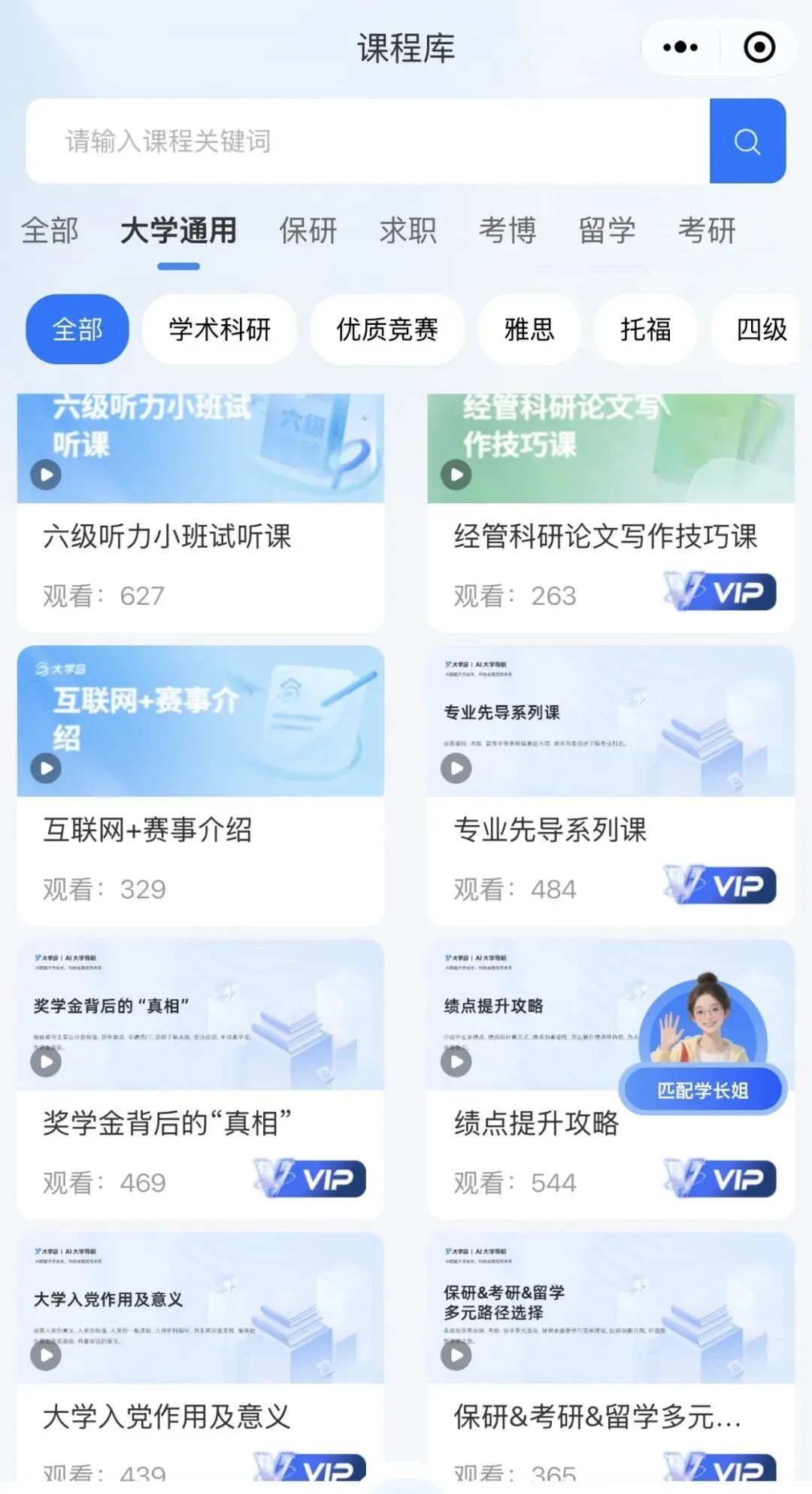Switch to the 保研 tab
Viewport: 812px width, 1494px height.
[308, 230]
